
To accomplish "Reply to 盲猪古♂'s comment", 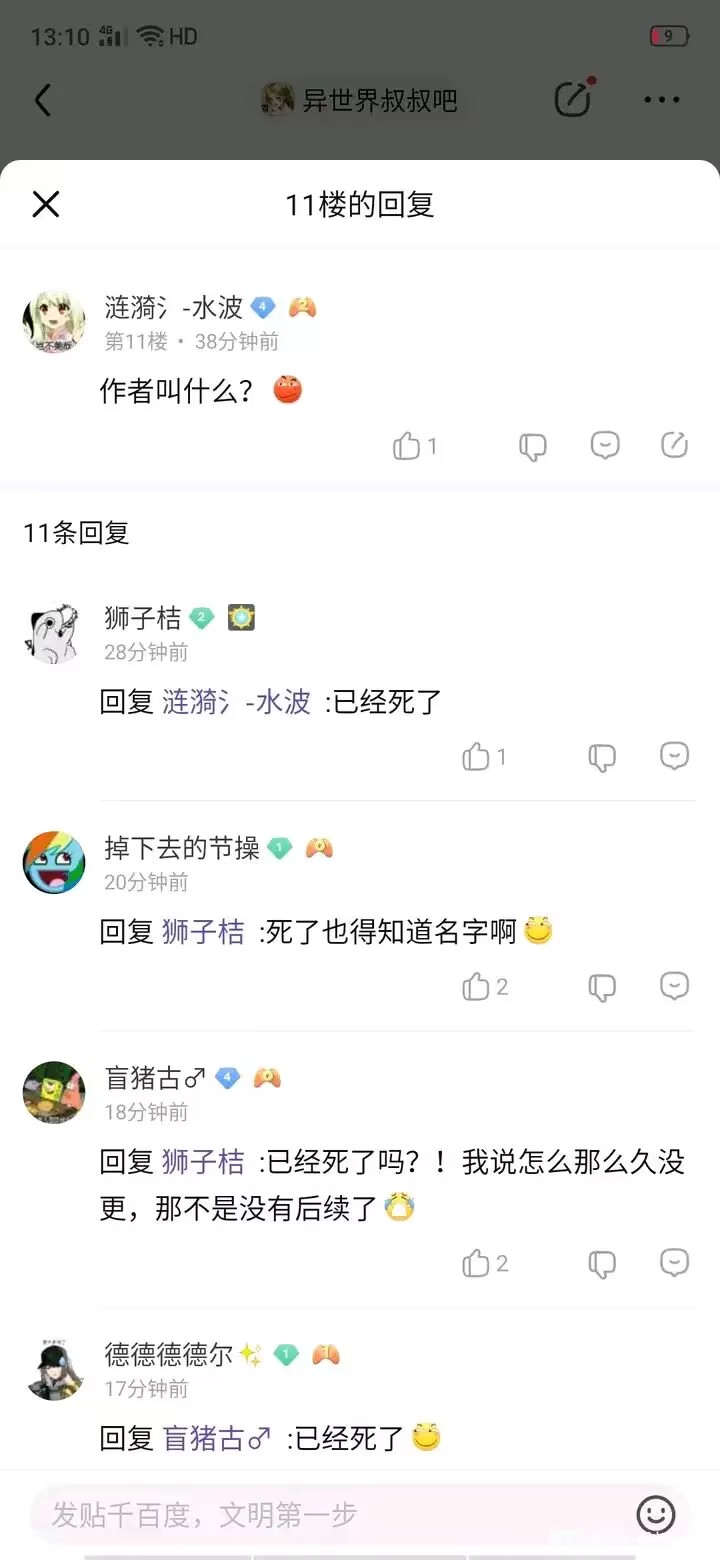I will [675, 1263].
